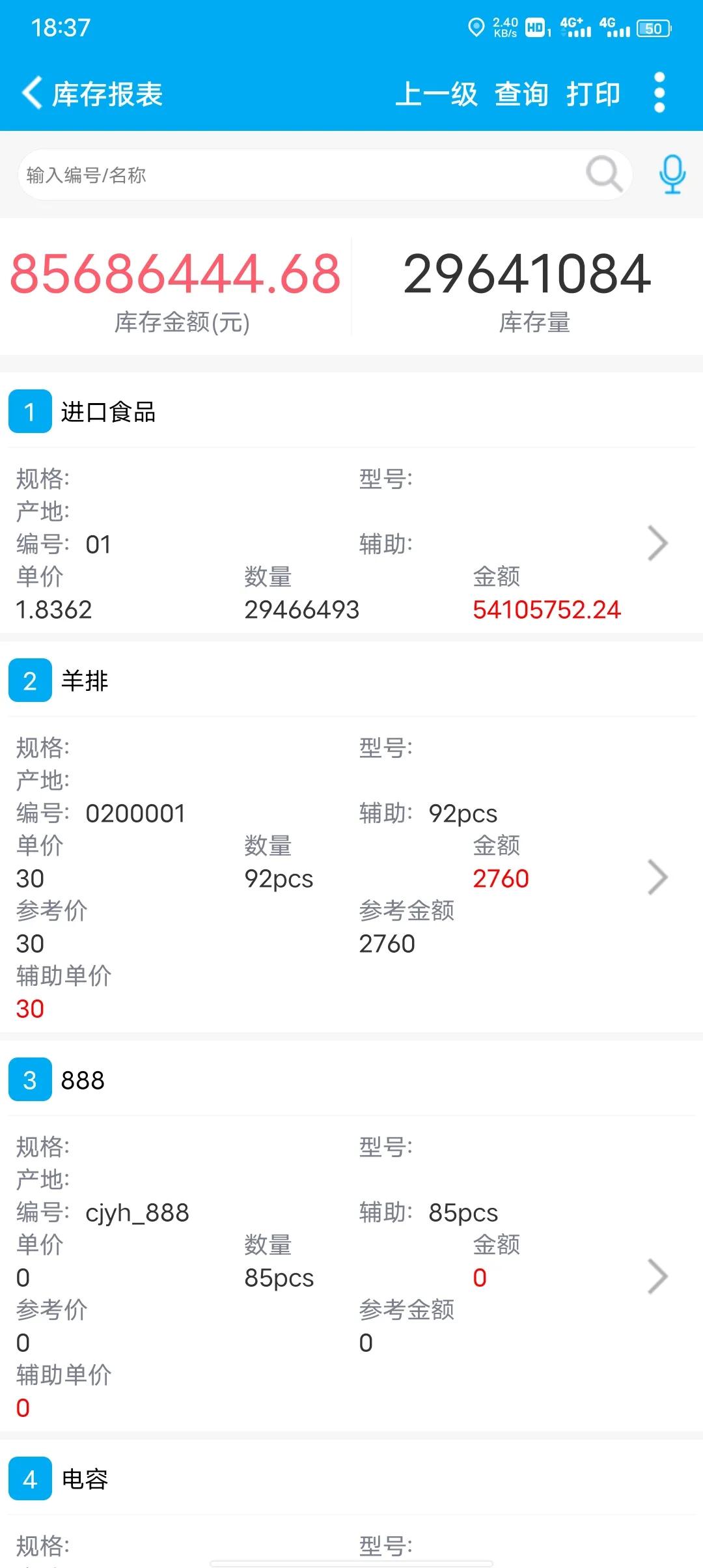Expand the 888 item details chevron
Viewport: 703px width, 1568px height.
point(659,1278)
